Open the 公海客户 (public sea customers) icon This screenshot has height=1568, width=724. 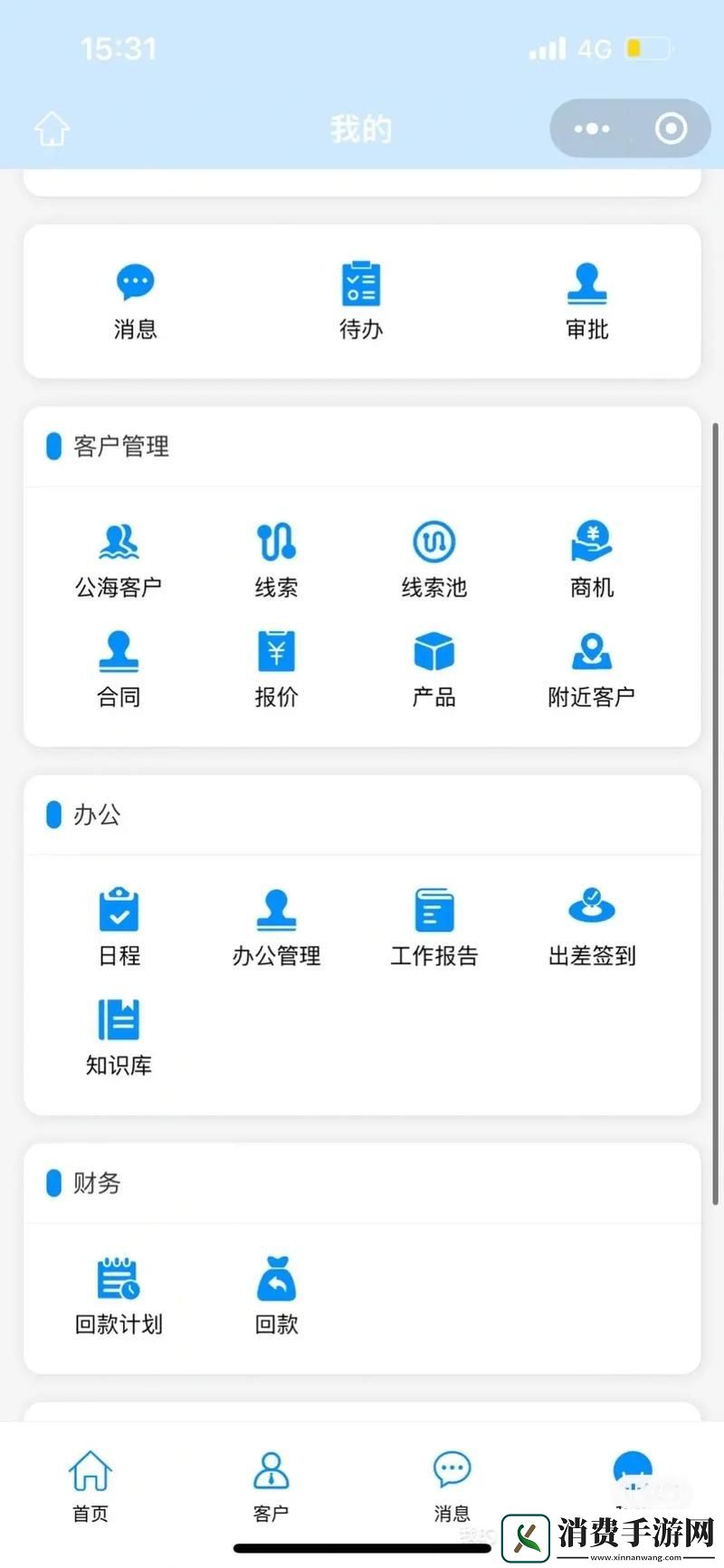coord(119,557)
